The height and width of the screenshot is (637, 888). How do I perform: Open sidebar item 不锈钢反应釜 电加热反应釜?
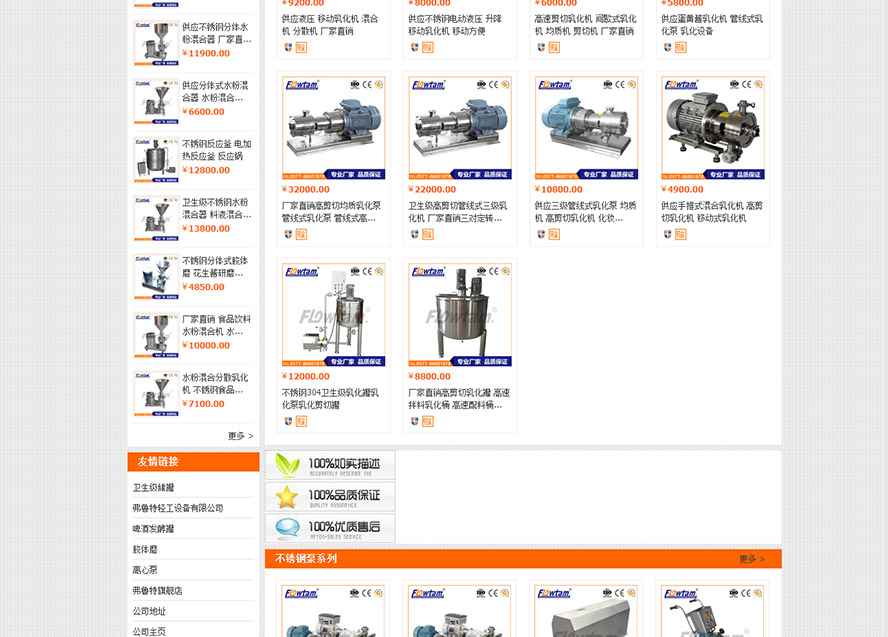pyautogui.click(x=216, y=150)
